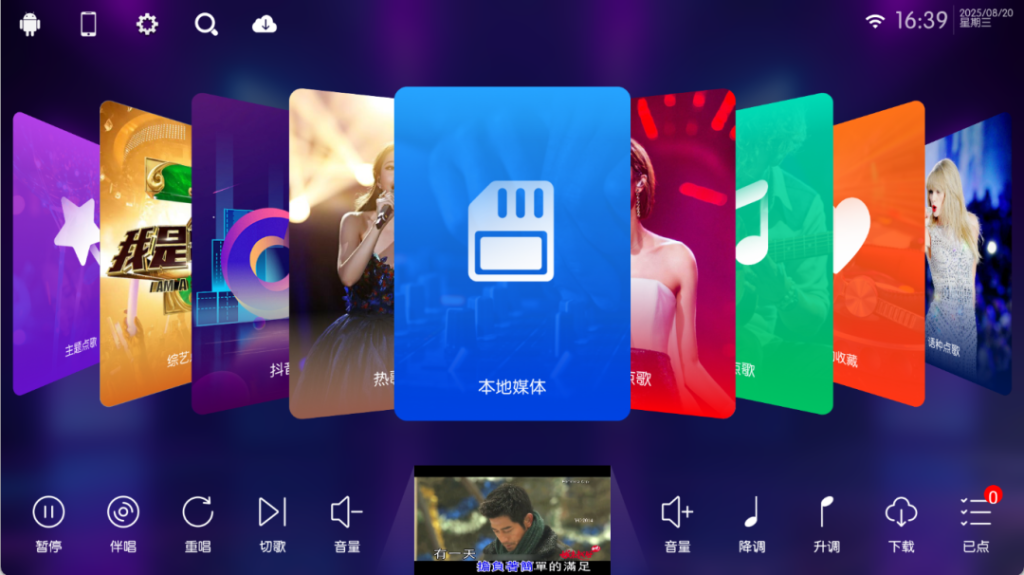This screenshot has height=575, width=1024.
Task: Open the 语种点歌 language card
Action: point(964,250)
